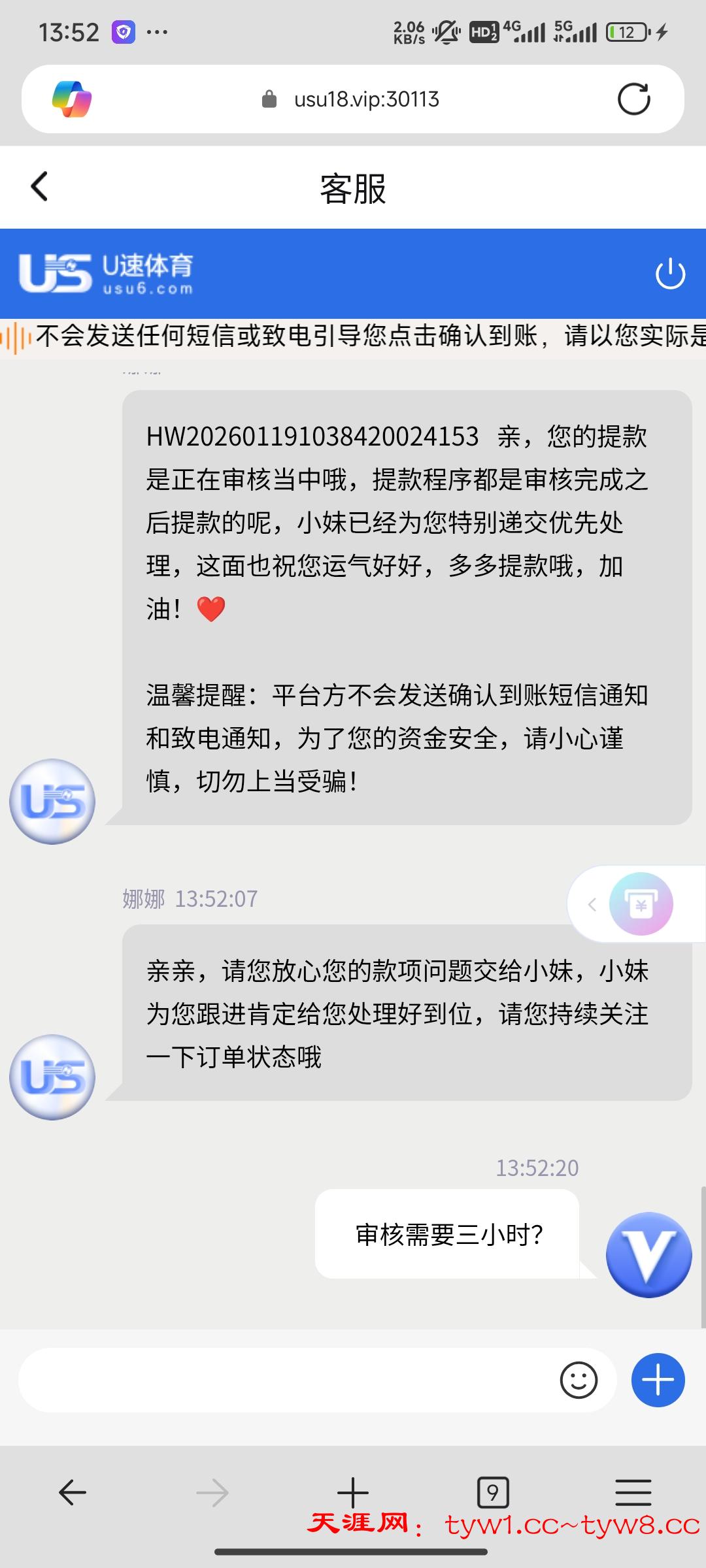The image size is (706, 1568).
Task: Tap the power icon in the U速体育 header
Action: point(670,274)
